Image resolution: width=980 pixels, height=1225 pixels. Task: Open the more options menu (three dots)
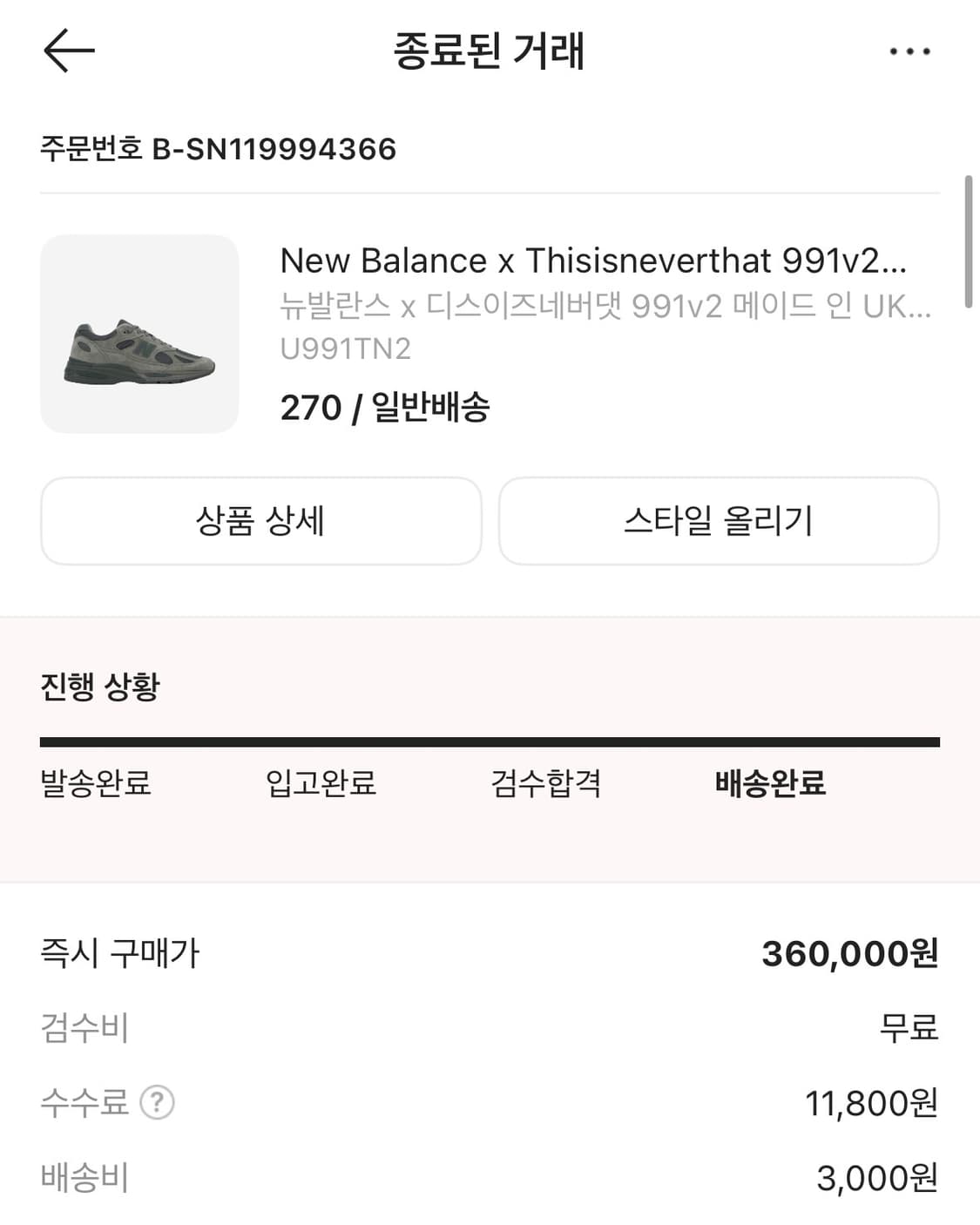pos(909,50)
